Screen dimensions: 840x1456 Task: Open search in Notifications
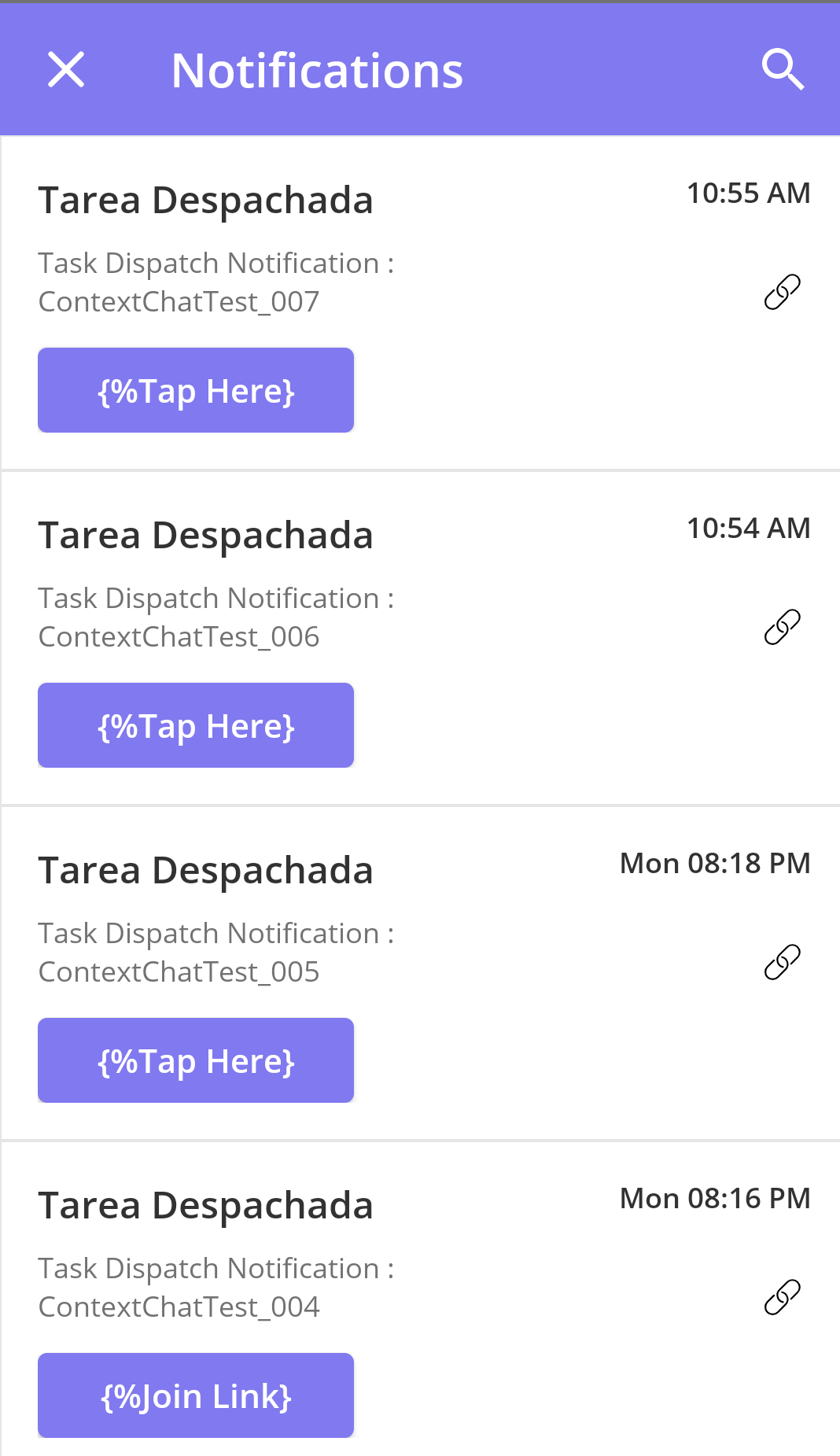783,70
